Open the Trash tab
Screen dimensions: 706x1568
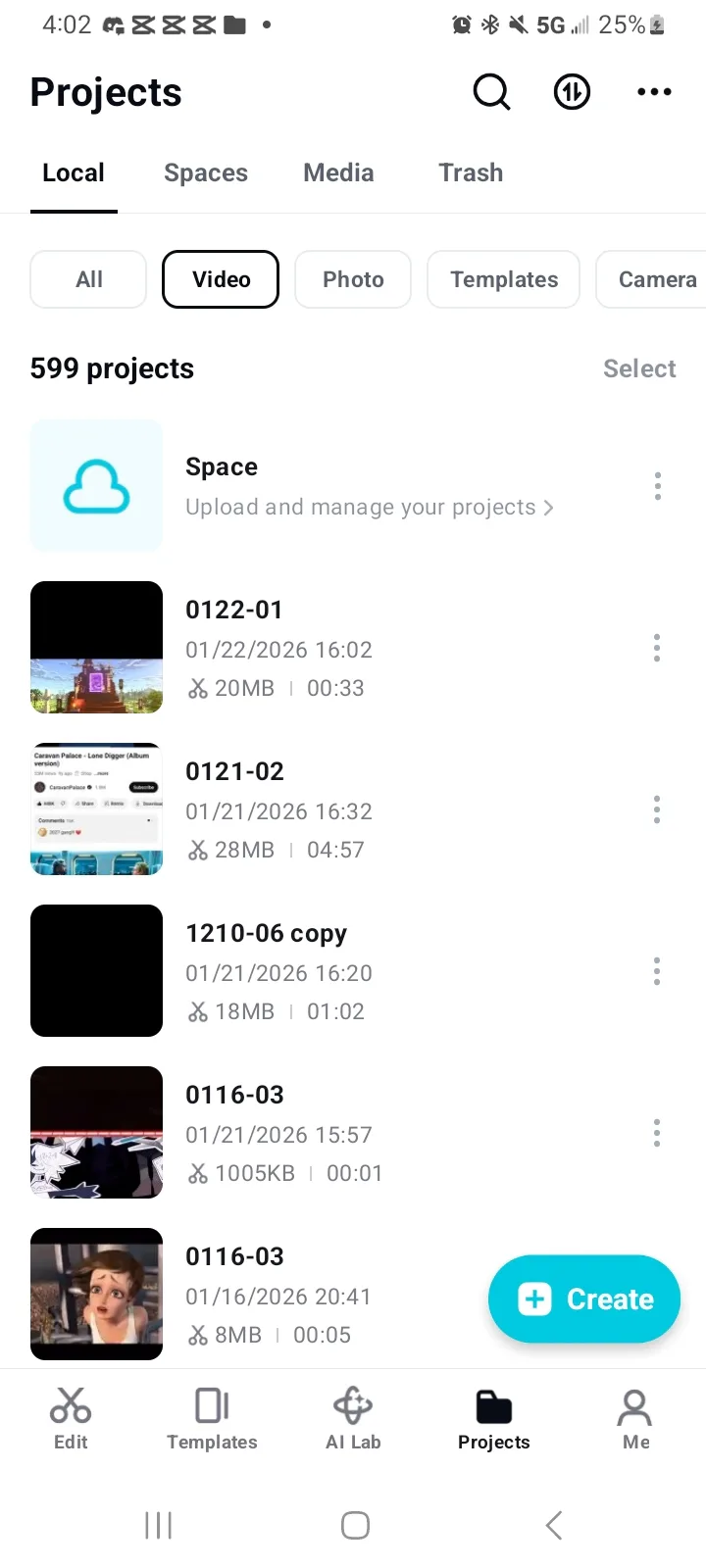471,173
